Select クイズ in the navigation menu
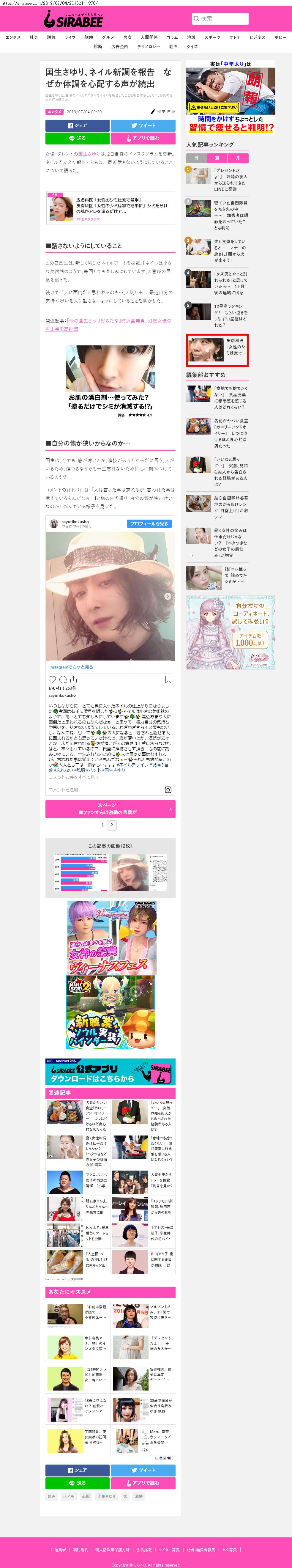The height and width of the screenshot is (1568, 292). pyautogui.click(x=192, y=46)
